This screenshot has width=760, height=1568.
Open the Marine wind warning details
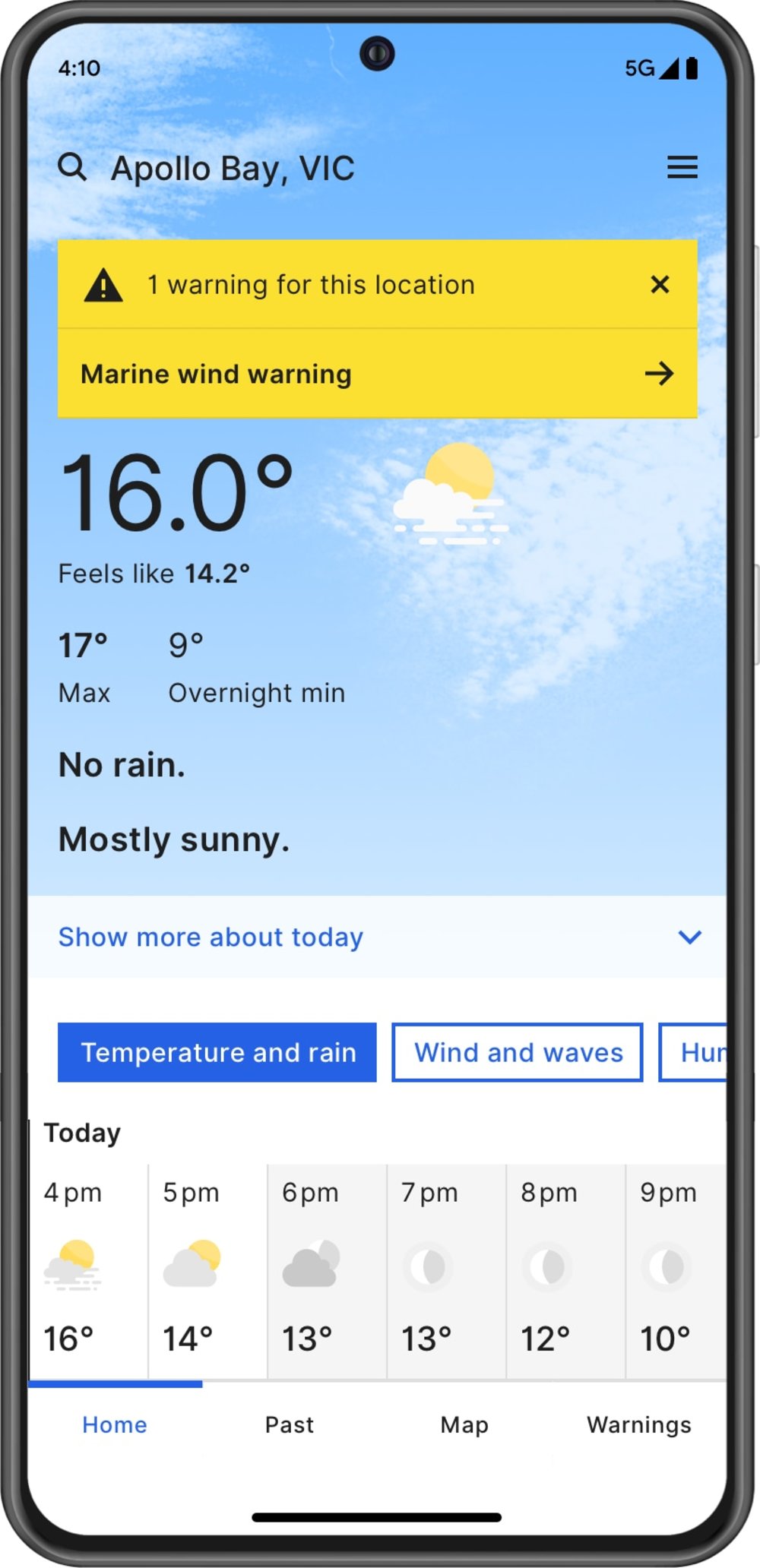coord(377,374)
